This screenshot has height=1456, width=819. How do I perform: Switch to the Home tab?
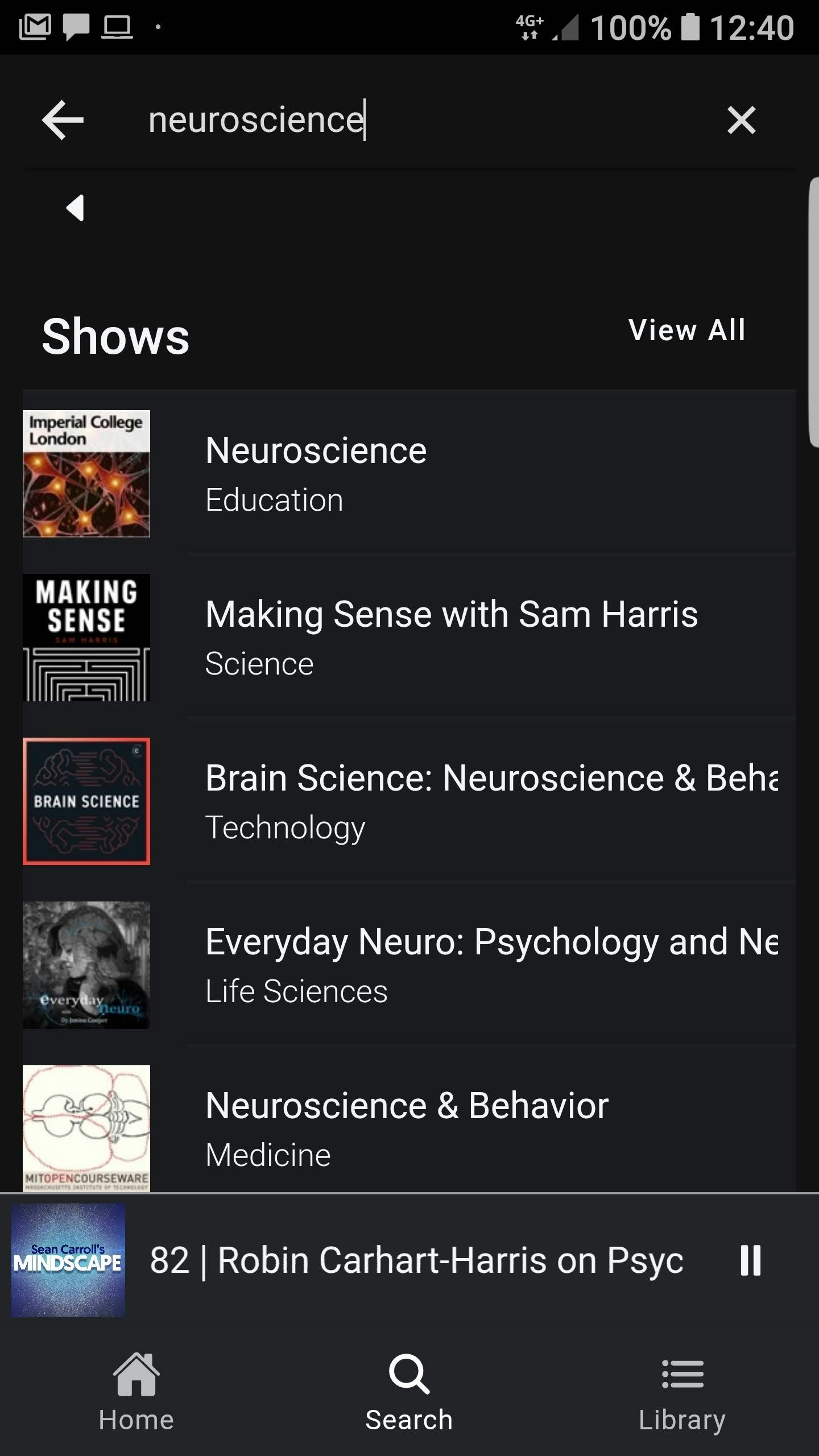pos(136,1392)
